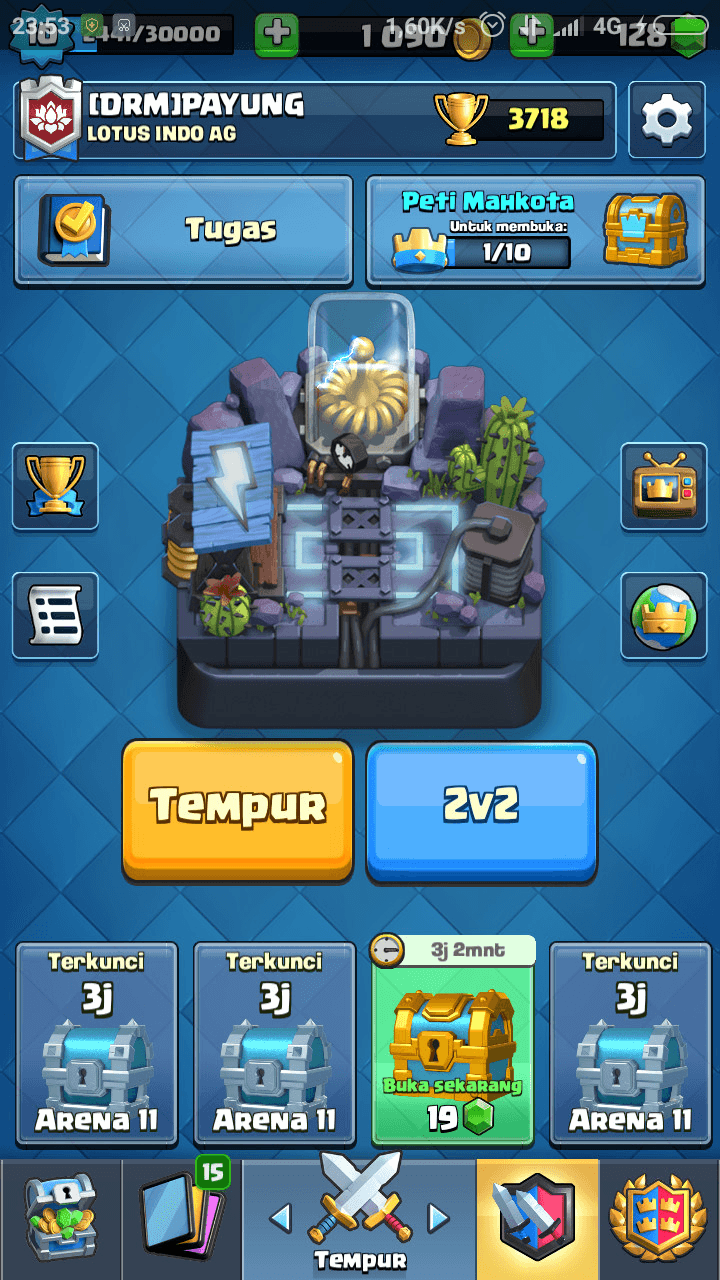Open the clan leaderboard crowns icon
The image size is (720, 1280).
pos(660,1215)
